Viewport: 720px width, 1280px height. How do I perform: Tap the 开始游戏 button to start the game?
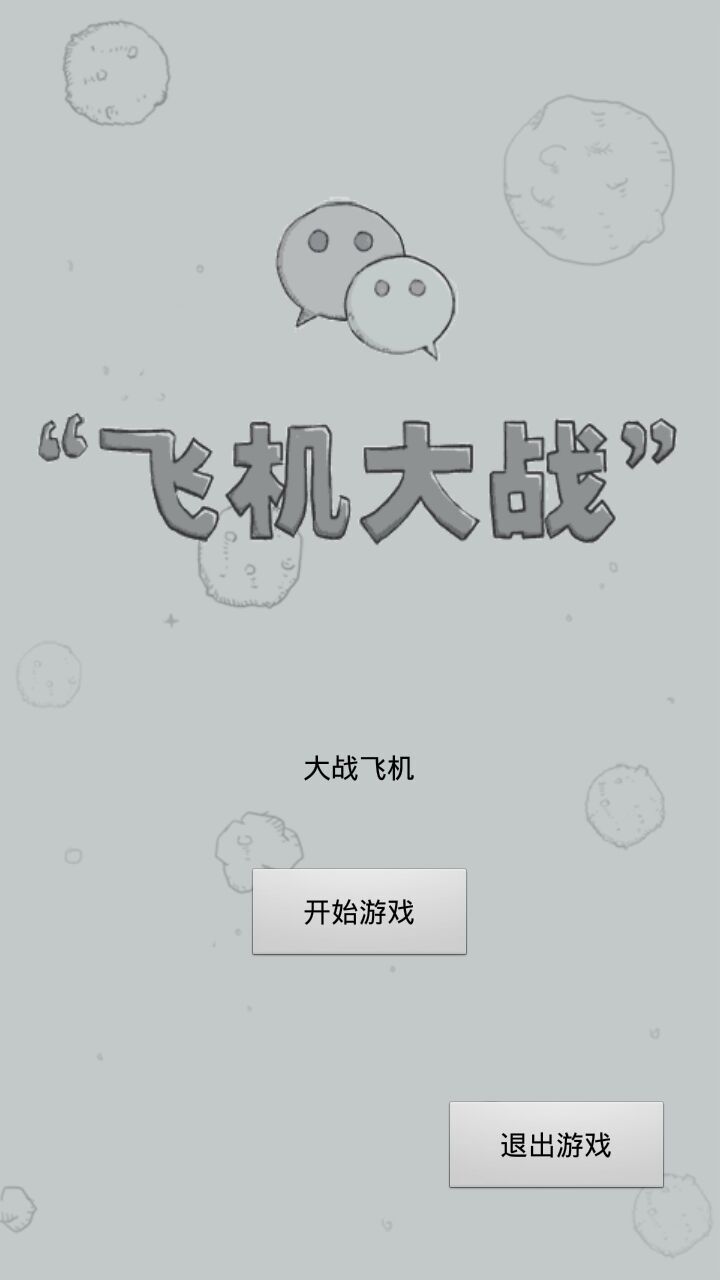[359, 911]
